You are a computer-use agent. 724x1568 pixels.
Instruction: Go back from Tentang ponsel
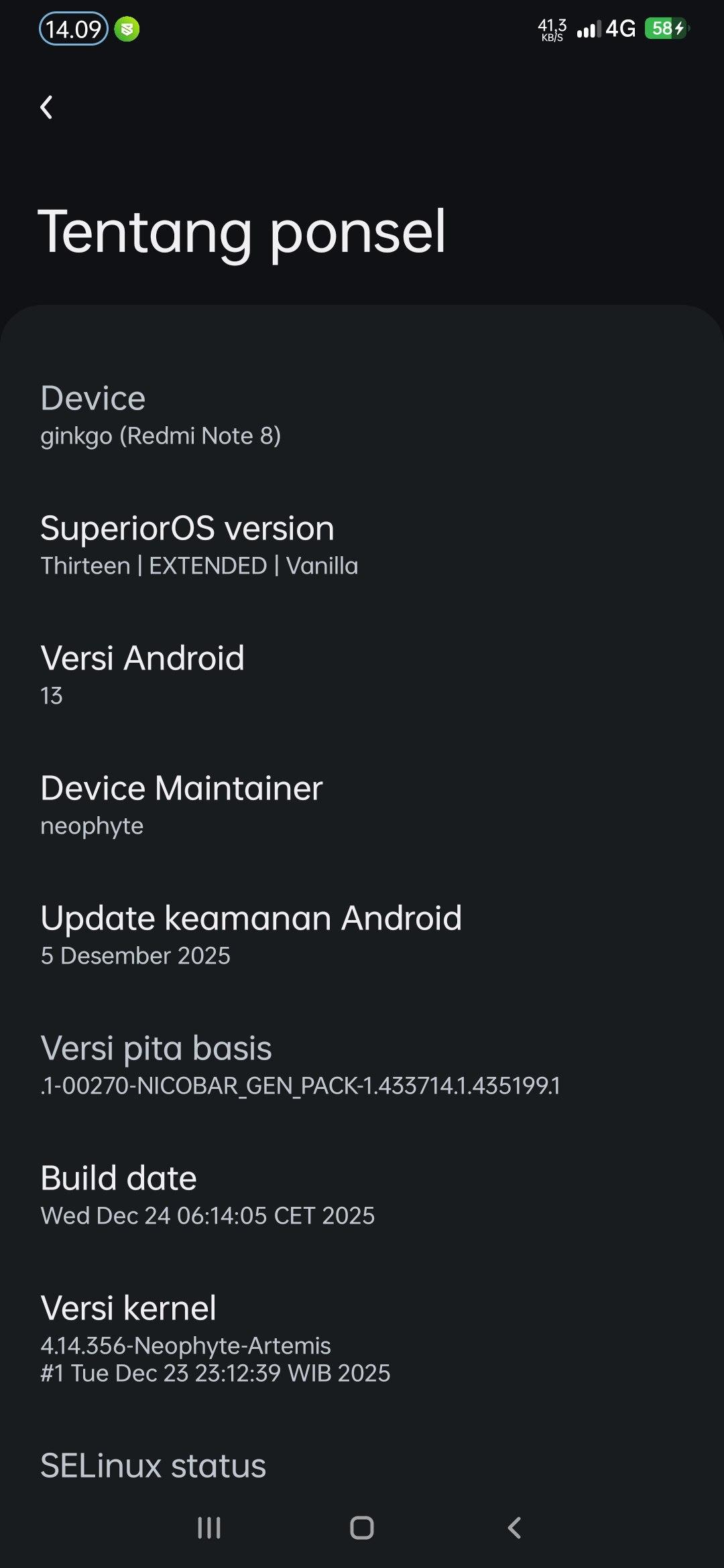[x=46, y=107]
